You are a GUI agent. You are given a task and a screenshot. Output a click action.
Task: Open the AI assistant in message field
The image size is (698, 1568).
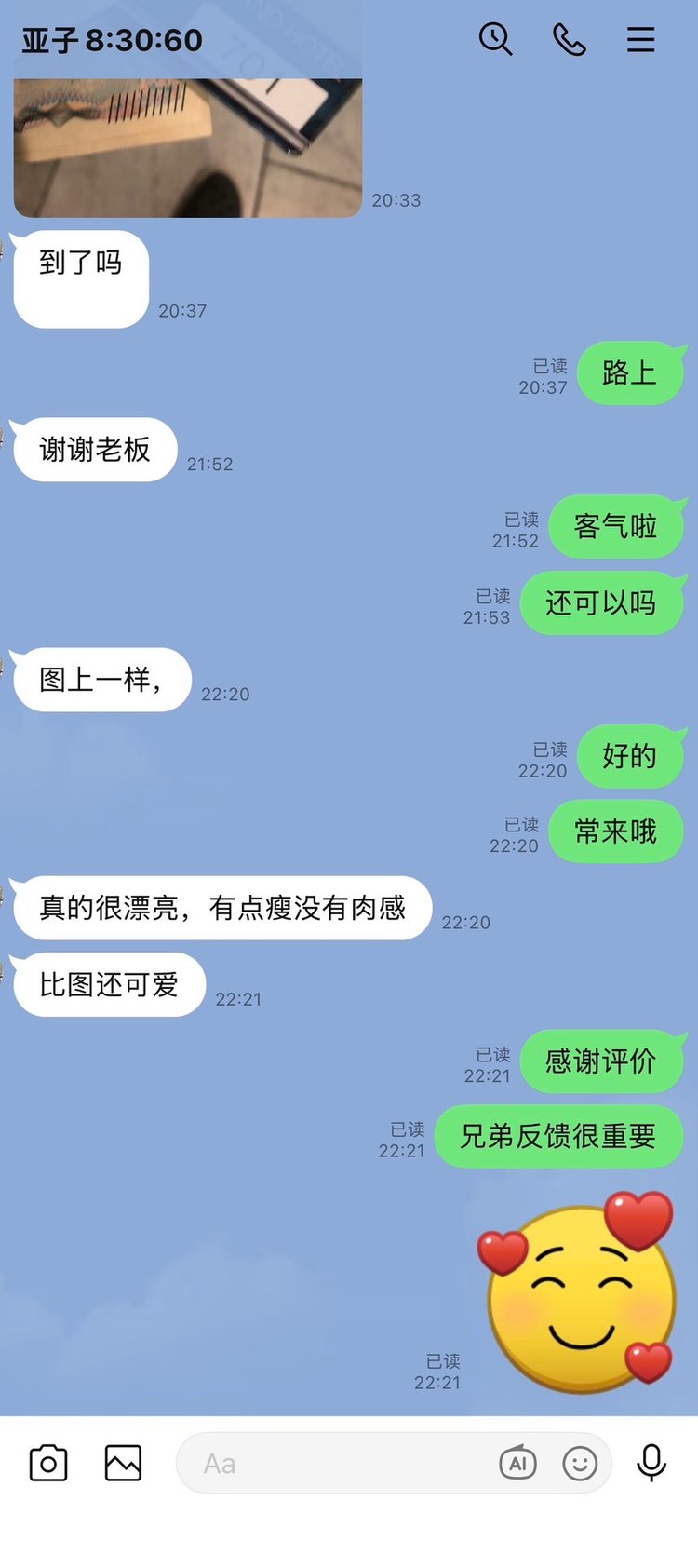coord(518,1463)
